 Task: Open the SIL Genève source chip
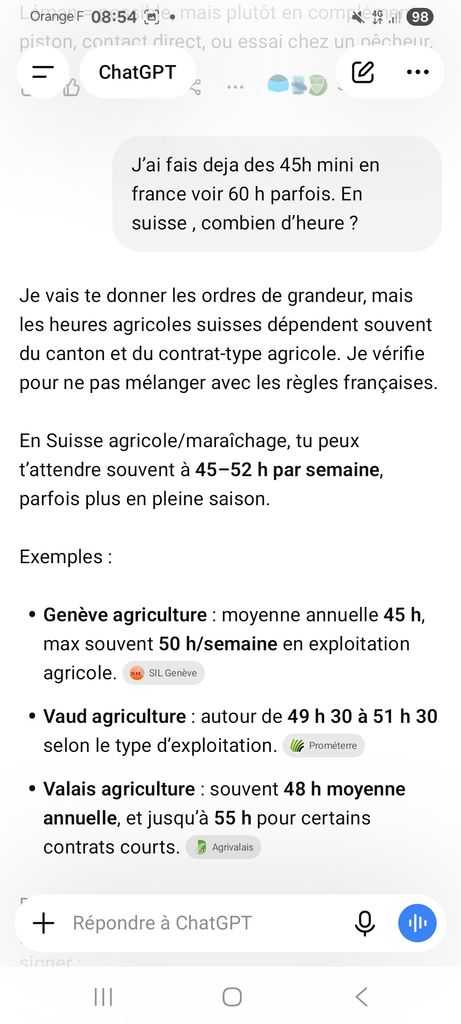pyautogui.click(x=163, y=673)
